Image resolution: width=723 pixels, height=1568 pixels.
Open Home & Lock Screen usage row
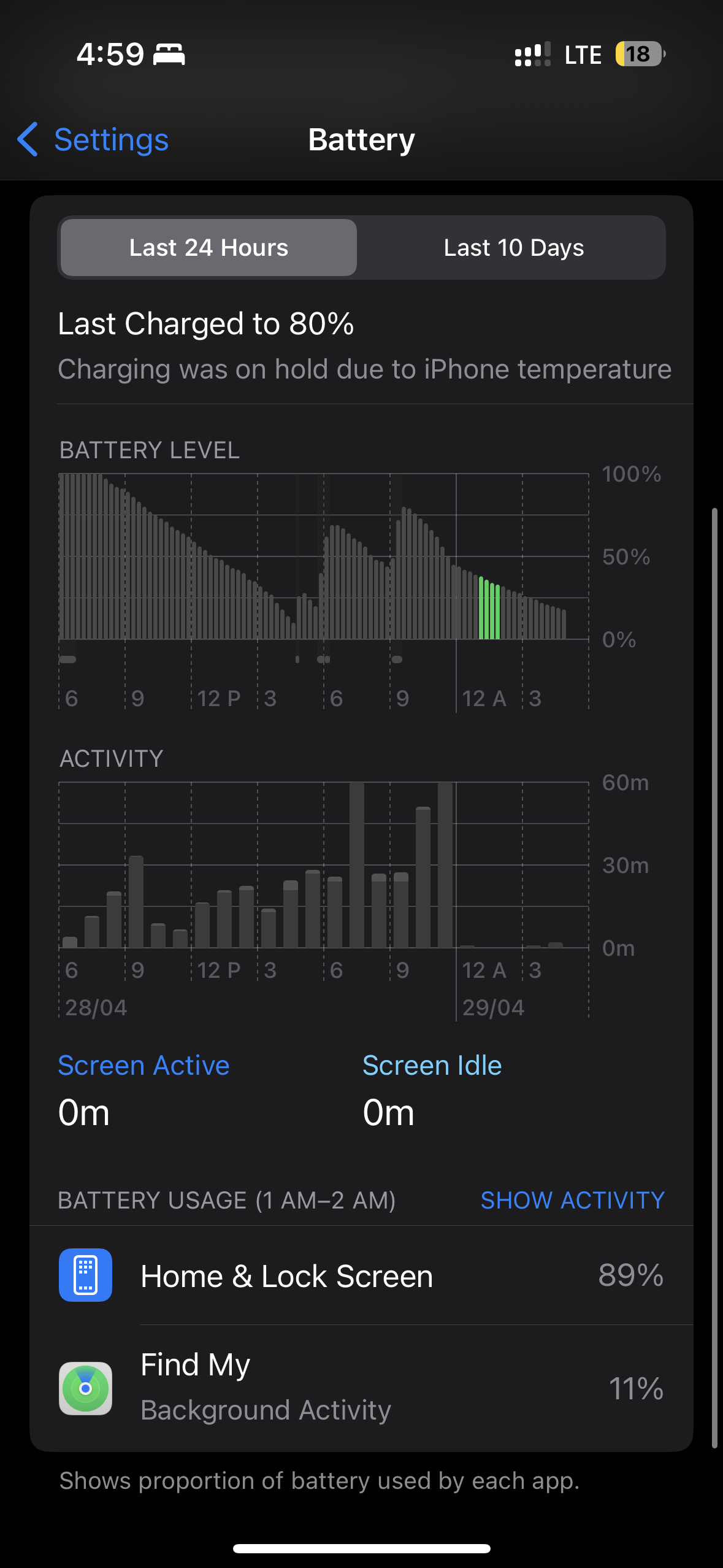click(361, 1276)
